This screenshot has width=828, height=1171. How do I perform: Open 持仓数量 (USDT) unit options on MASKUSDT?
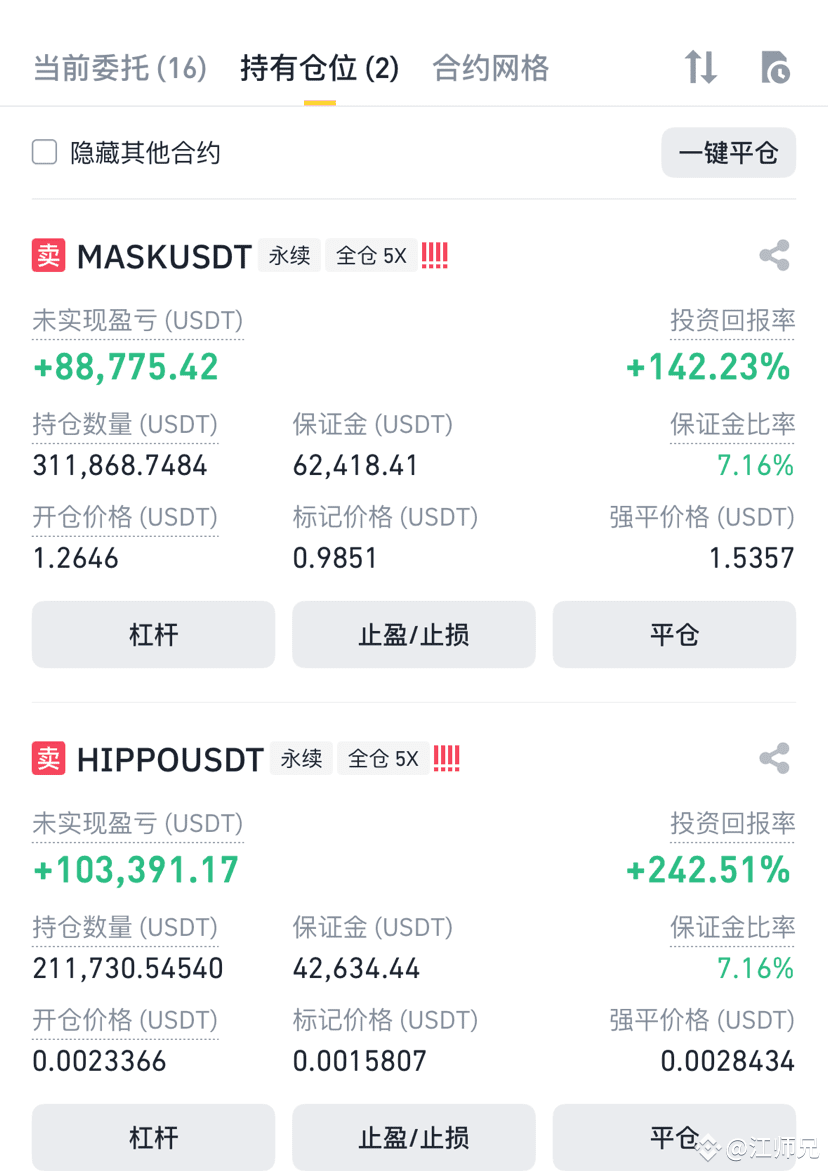click(124, 424)
